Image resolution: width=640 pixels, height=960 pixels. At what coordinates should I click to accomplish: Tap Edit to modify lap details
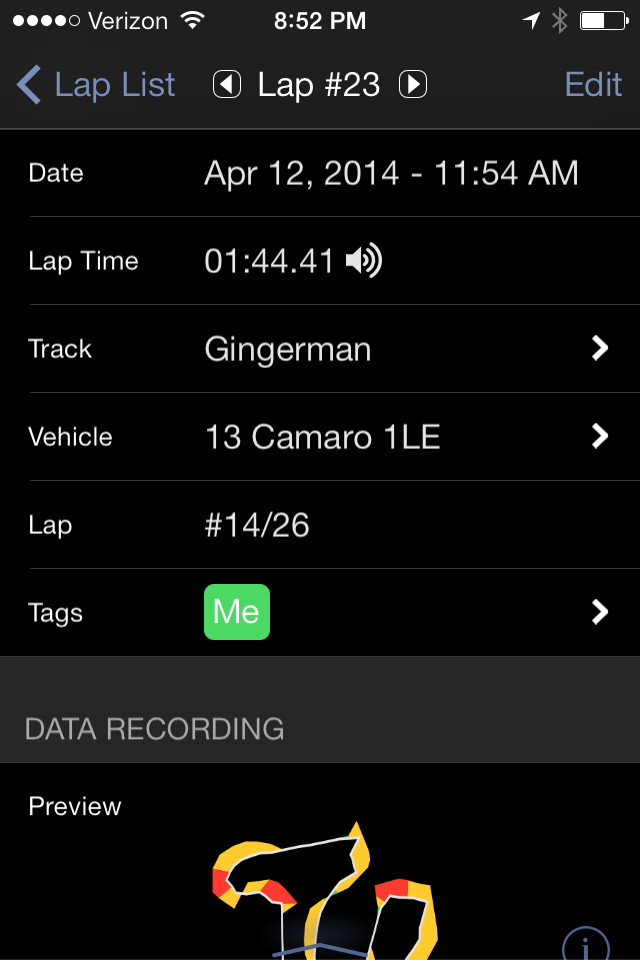(x=593, y=85)
